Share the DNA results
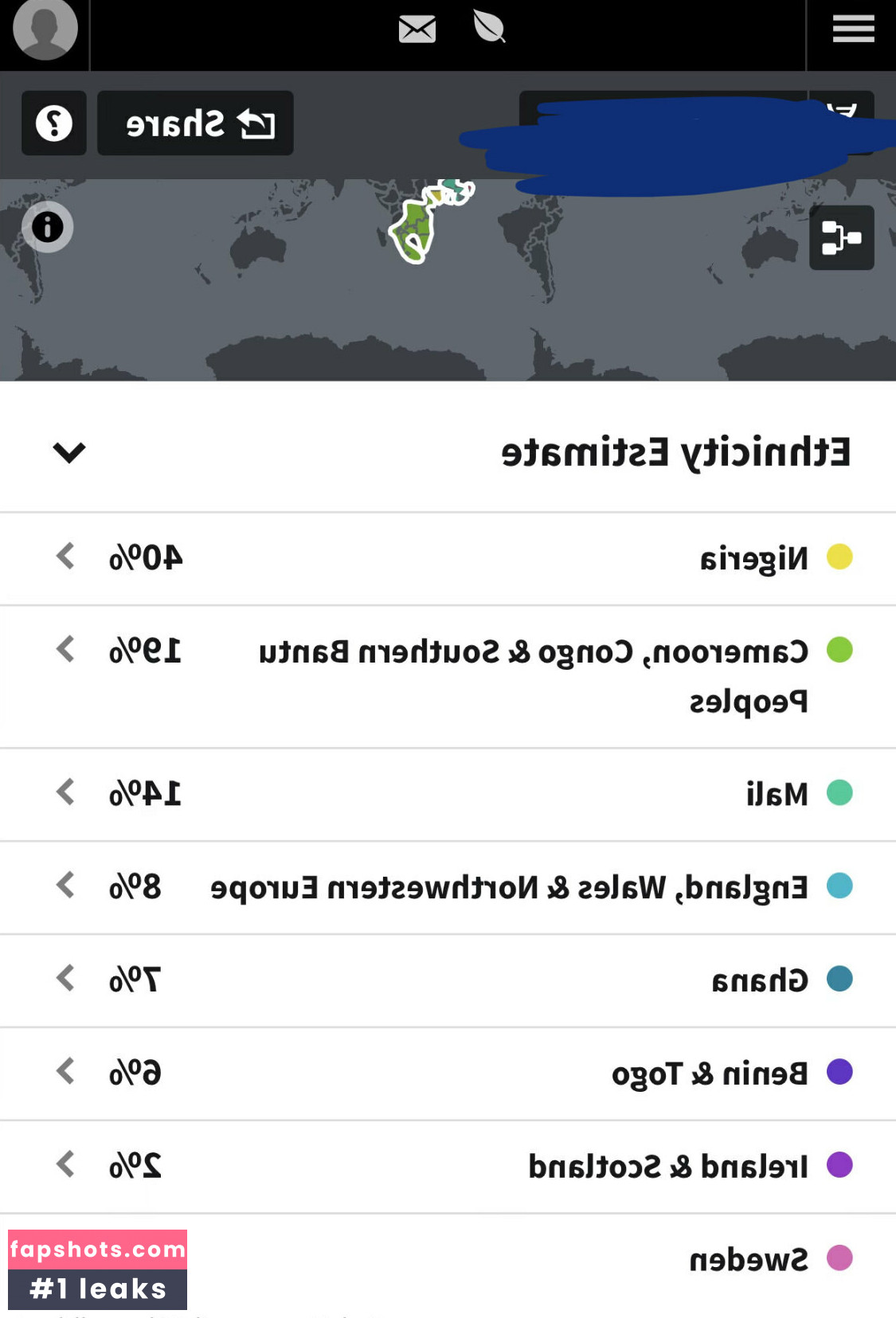This screenshot has width=896, height=1318. tap(196, 123)
